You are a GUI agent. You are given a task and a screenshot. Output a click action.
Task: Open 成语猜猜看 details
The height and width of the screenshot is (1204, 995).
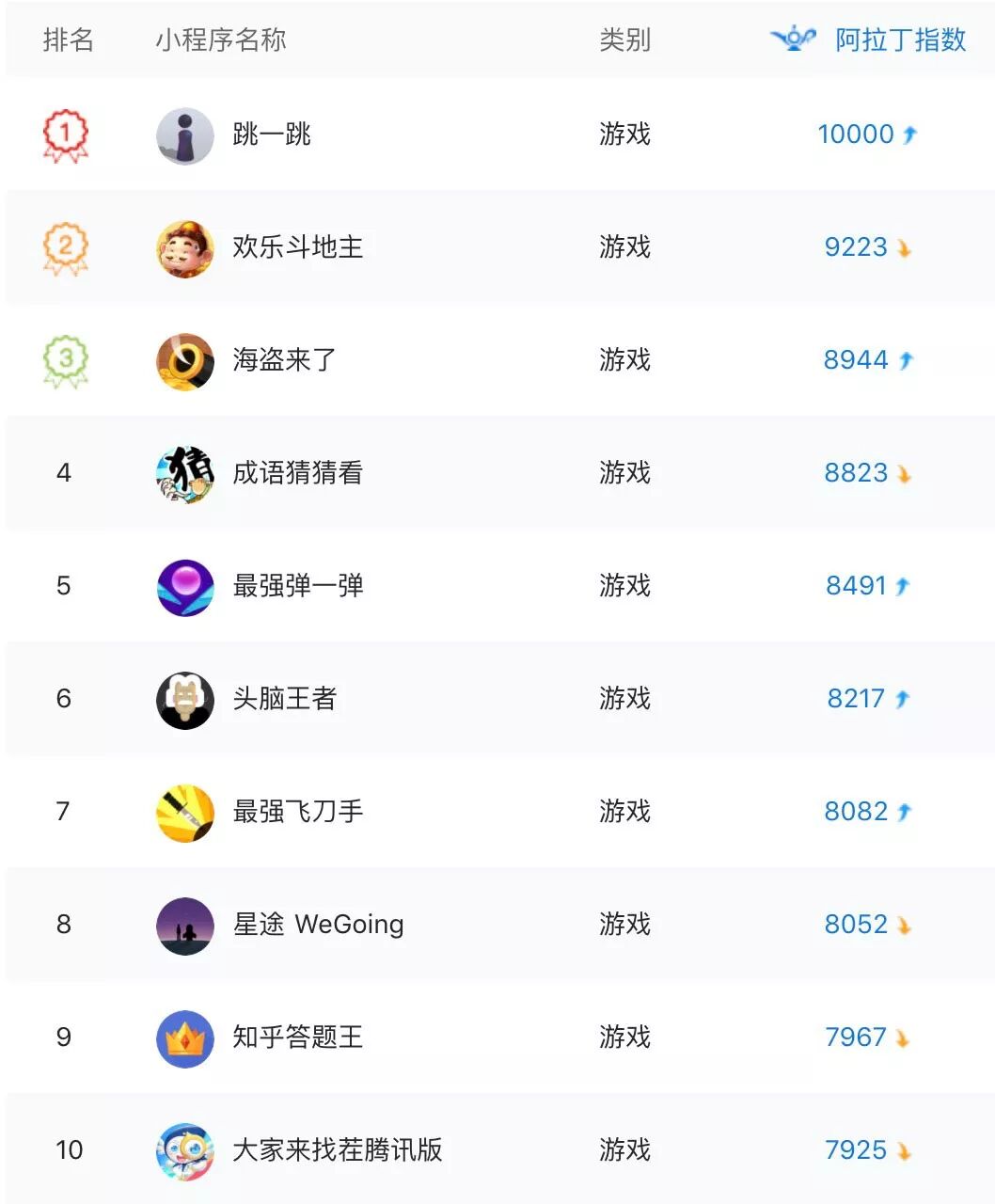[x=499, y=473]
